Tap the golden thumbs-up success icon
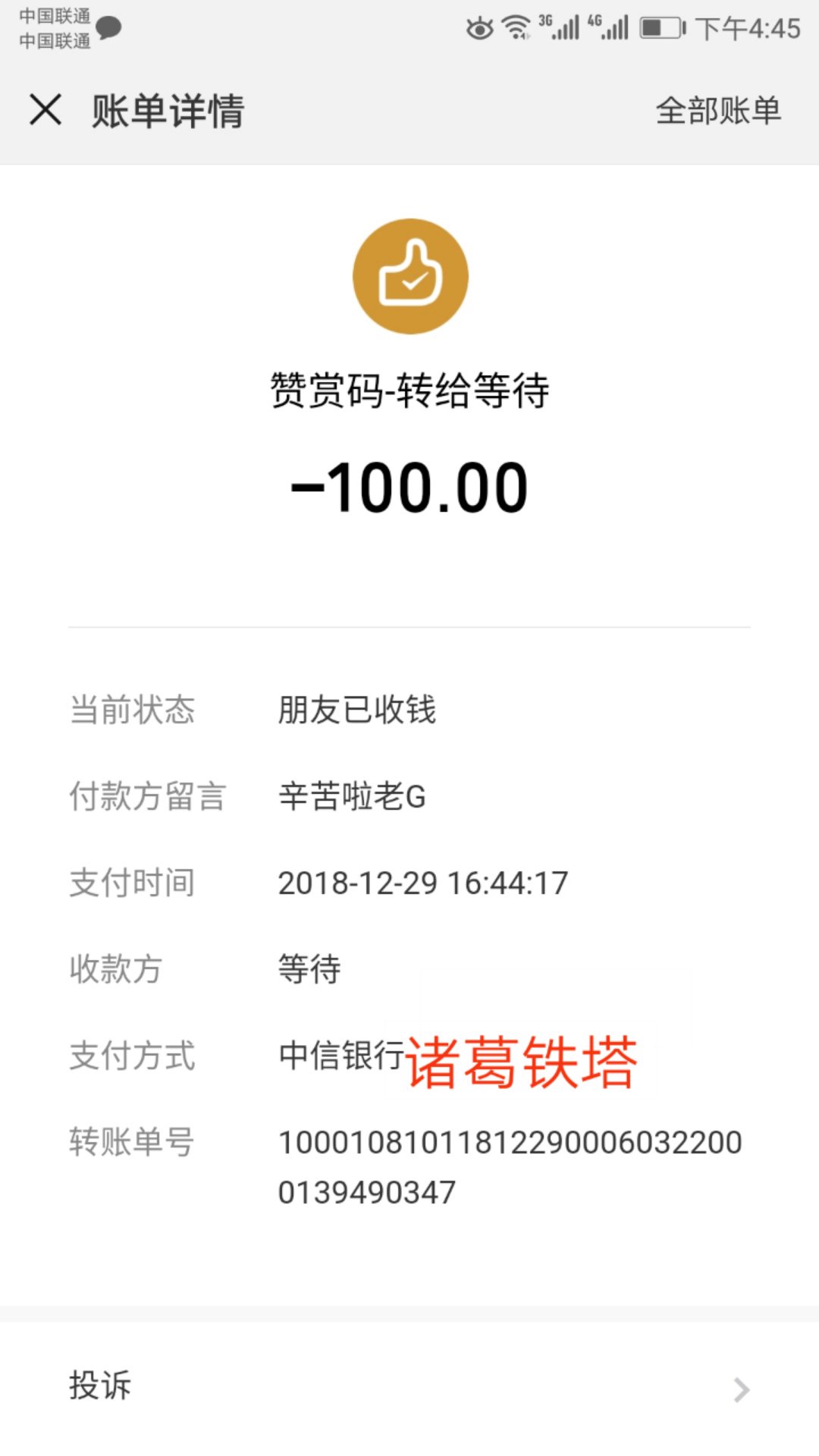819x1456 pixels. [409, 276]
